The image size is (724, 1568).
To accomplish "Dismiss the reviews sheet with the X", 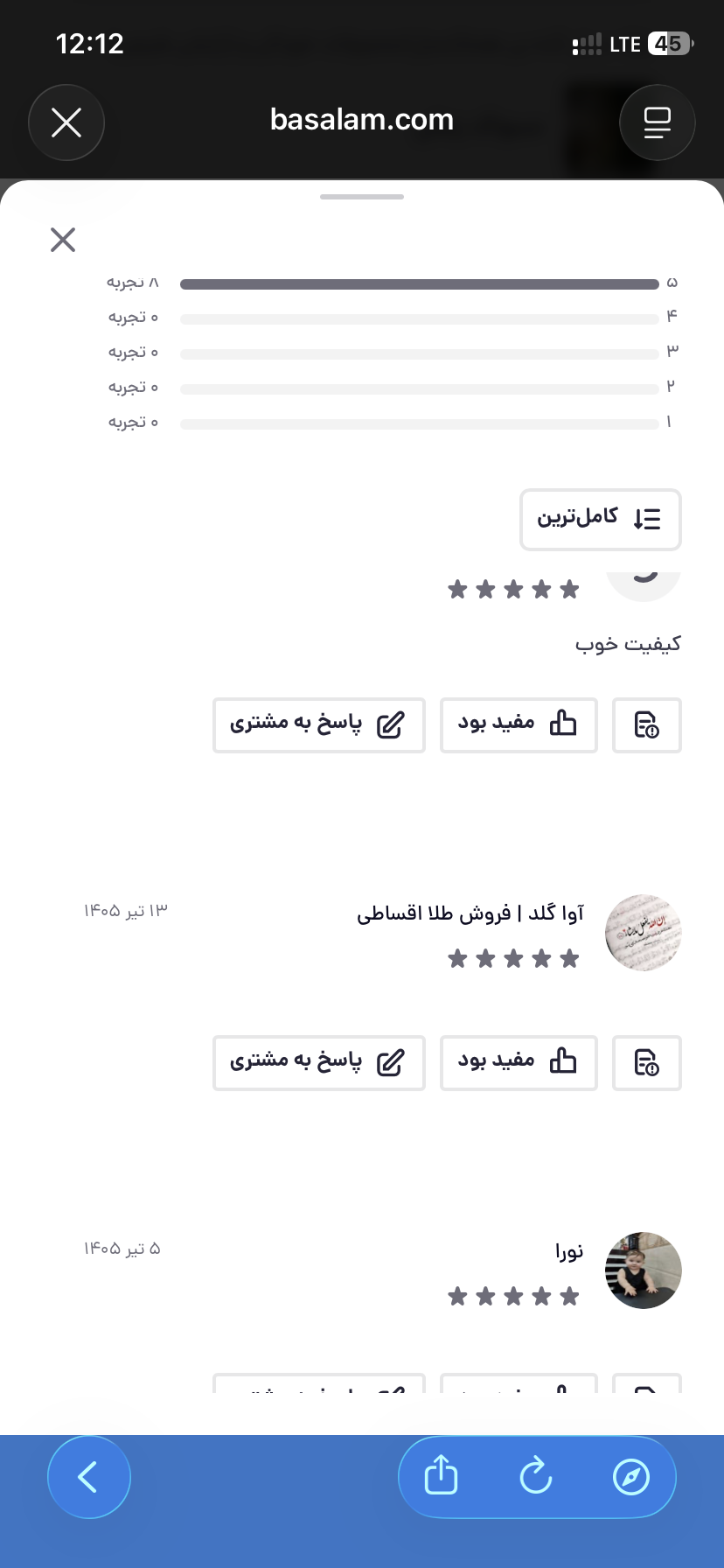I will coord(63,240).
